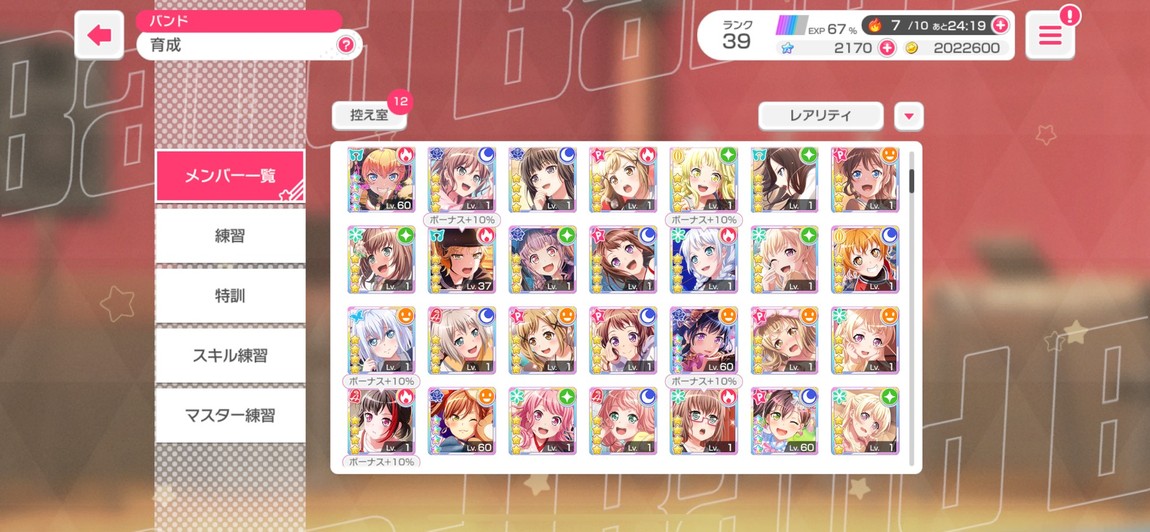Add more stars with the plus button
1150x532 pixels.
click(x=886, y=48)
